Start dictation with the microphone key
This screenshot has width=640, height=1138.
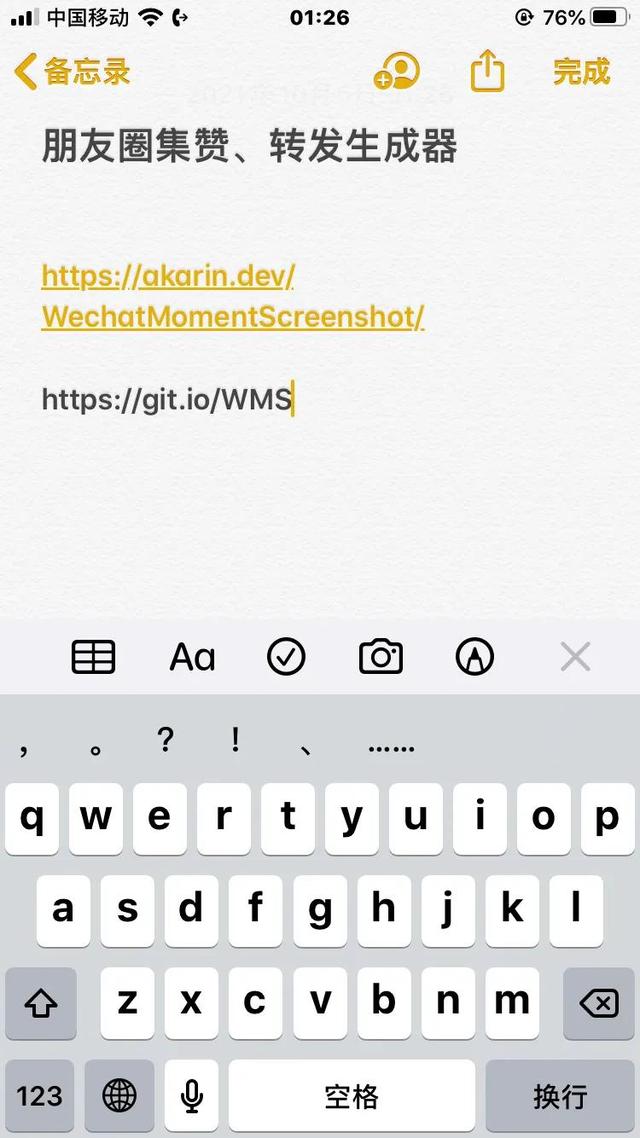coord(192,1094)
